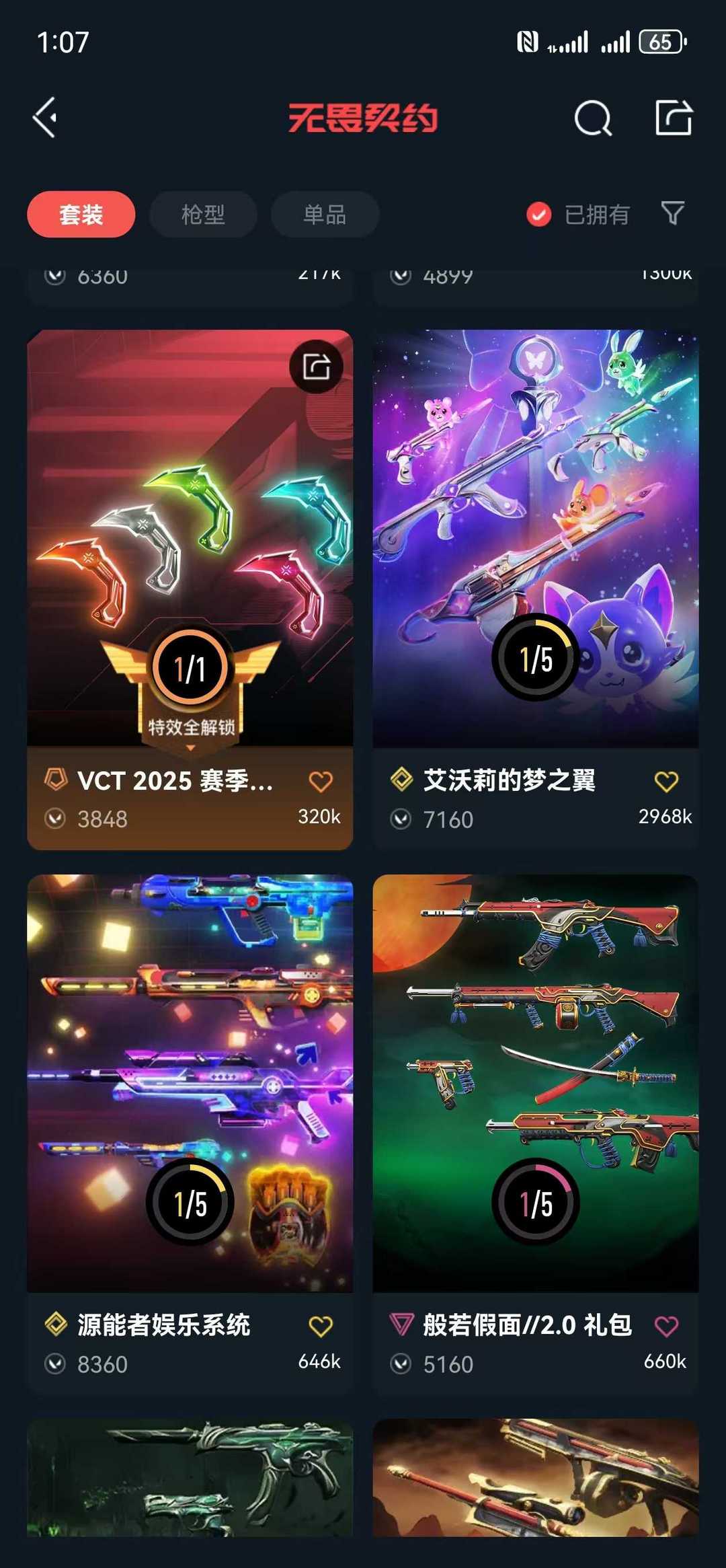Share the VCT 2025 bundle card
The image size is (726, 1568).
[316, 367]
